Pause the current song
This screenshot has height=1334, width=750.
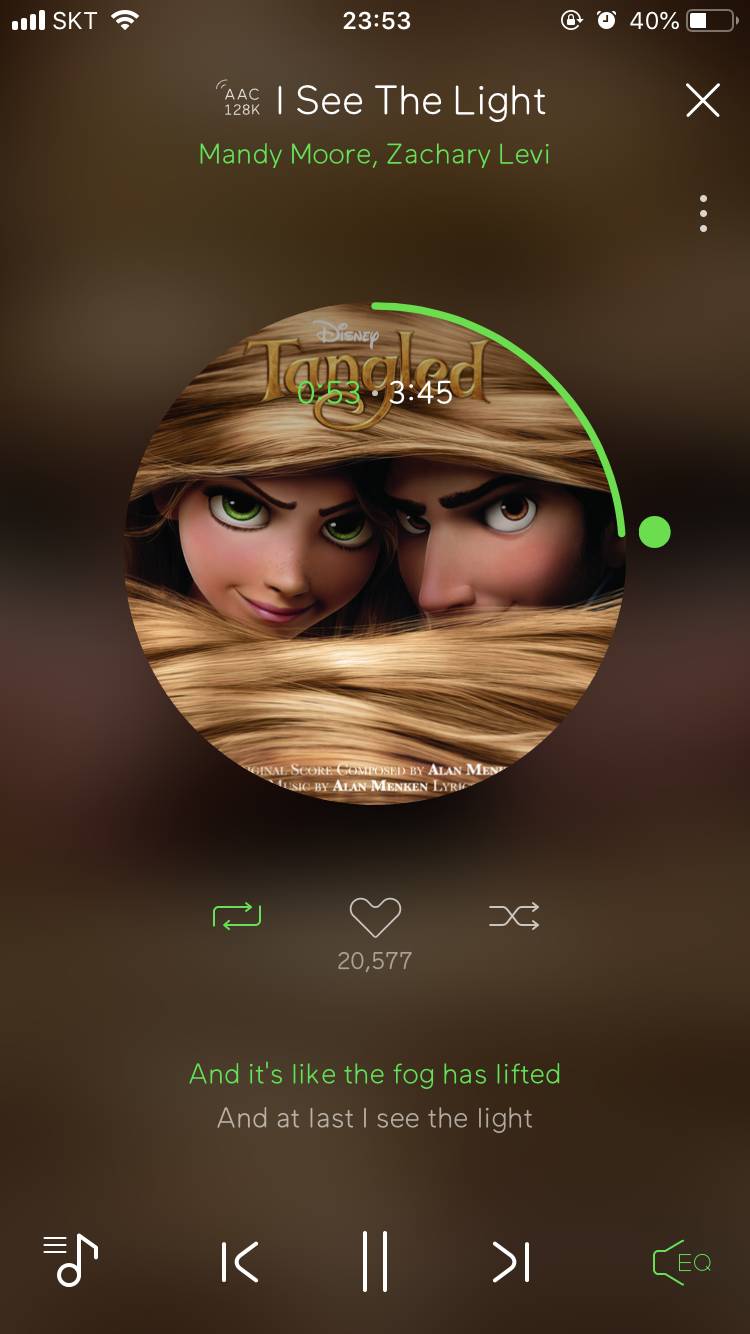click(x=375, y=1262)
